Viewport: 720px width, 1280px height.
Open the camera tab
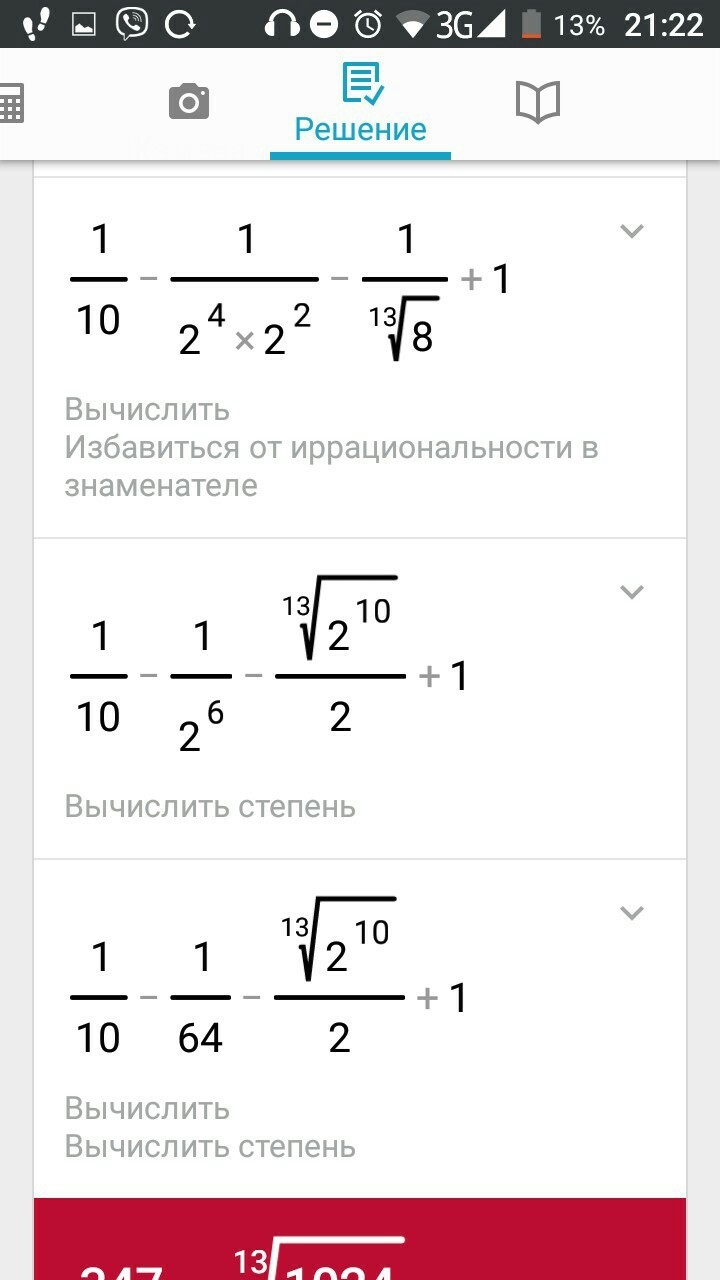tap(188, 102)
